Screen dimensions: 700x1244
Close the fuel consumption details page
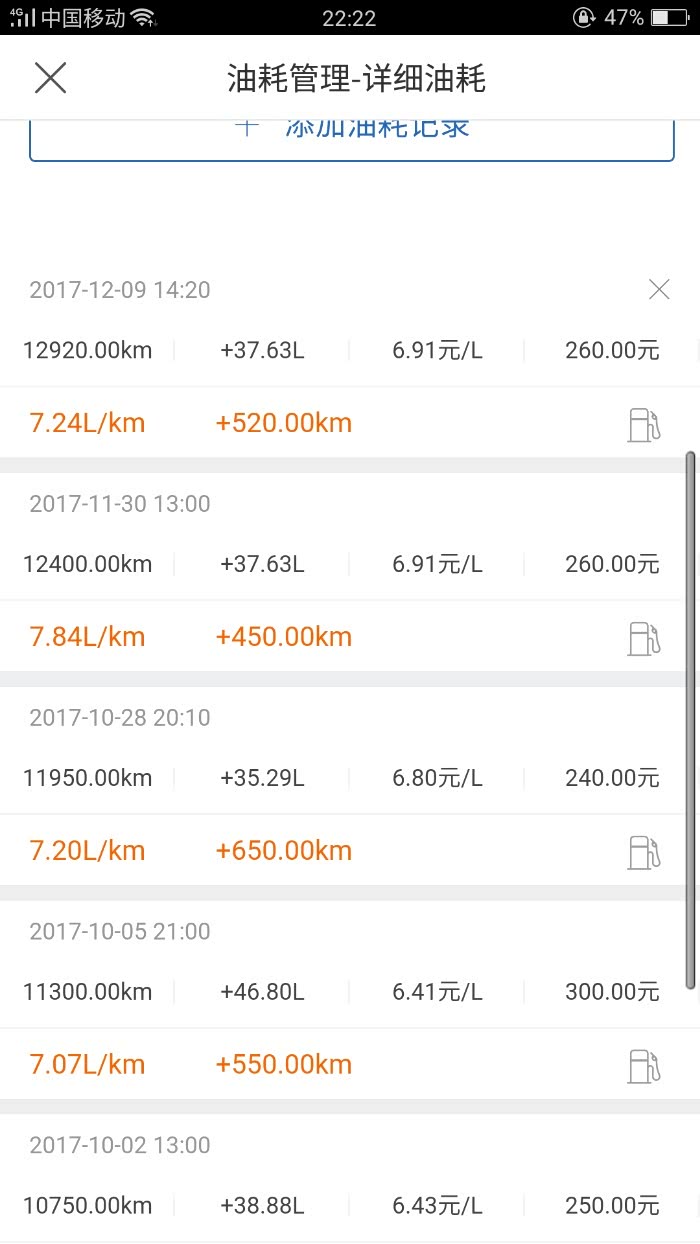click(50, 77)
